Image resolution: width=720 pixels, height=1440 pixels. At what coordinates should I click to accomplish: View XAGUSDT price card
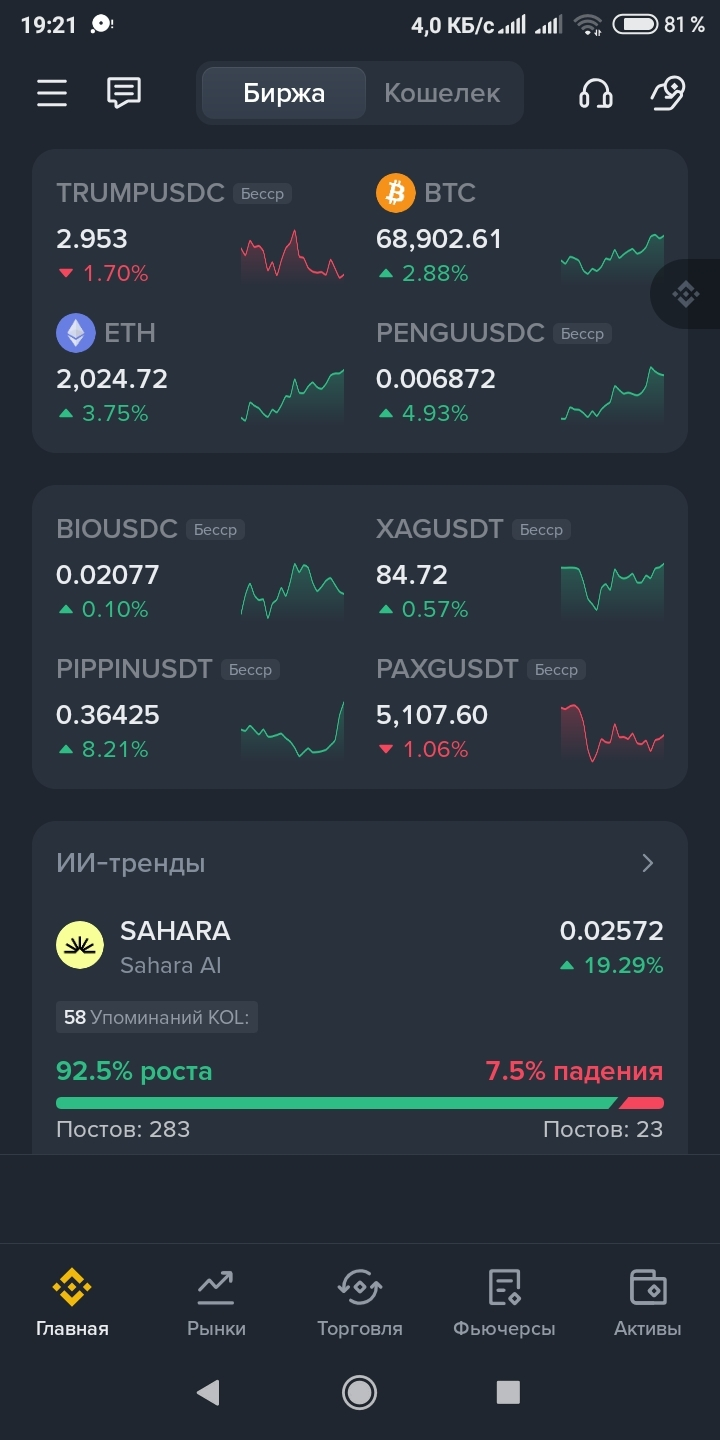point(520,568)
